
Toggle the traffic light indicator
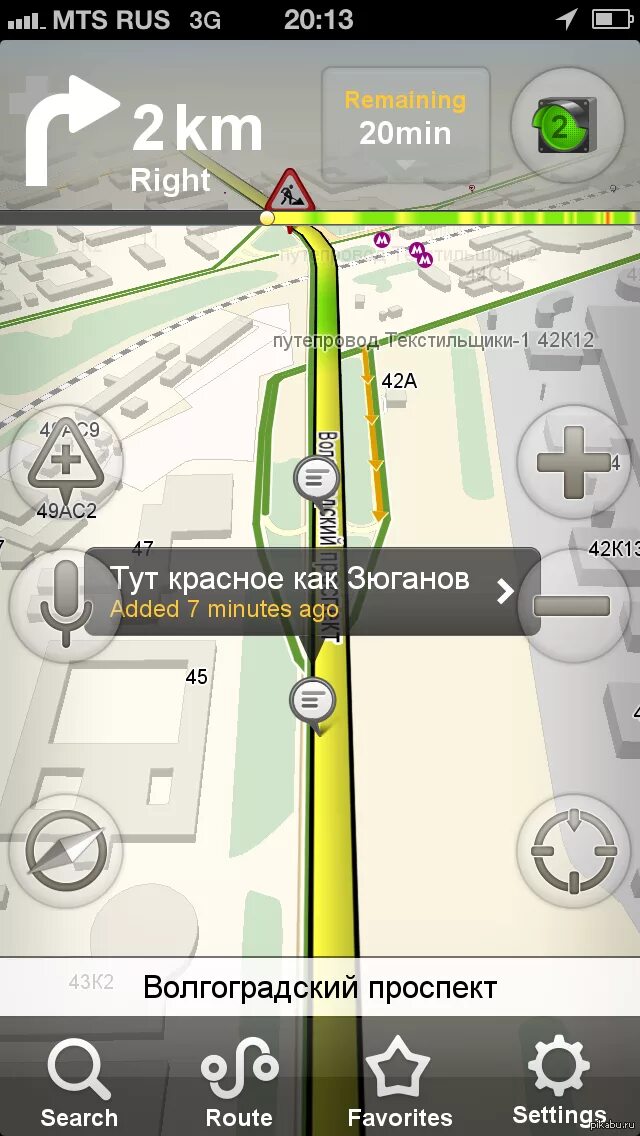568,125
